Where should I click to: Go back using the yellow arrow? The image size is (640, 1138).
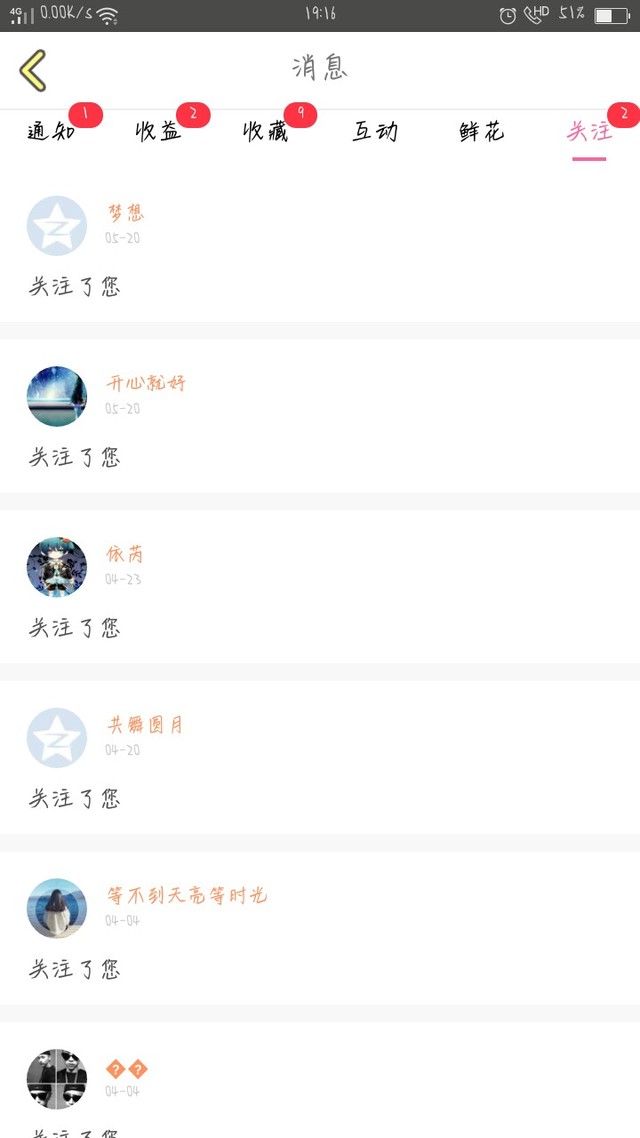[33, 70]
